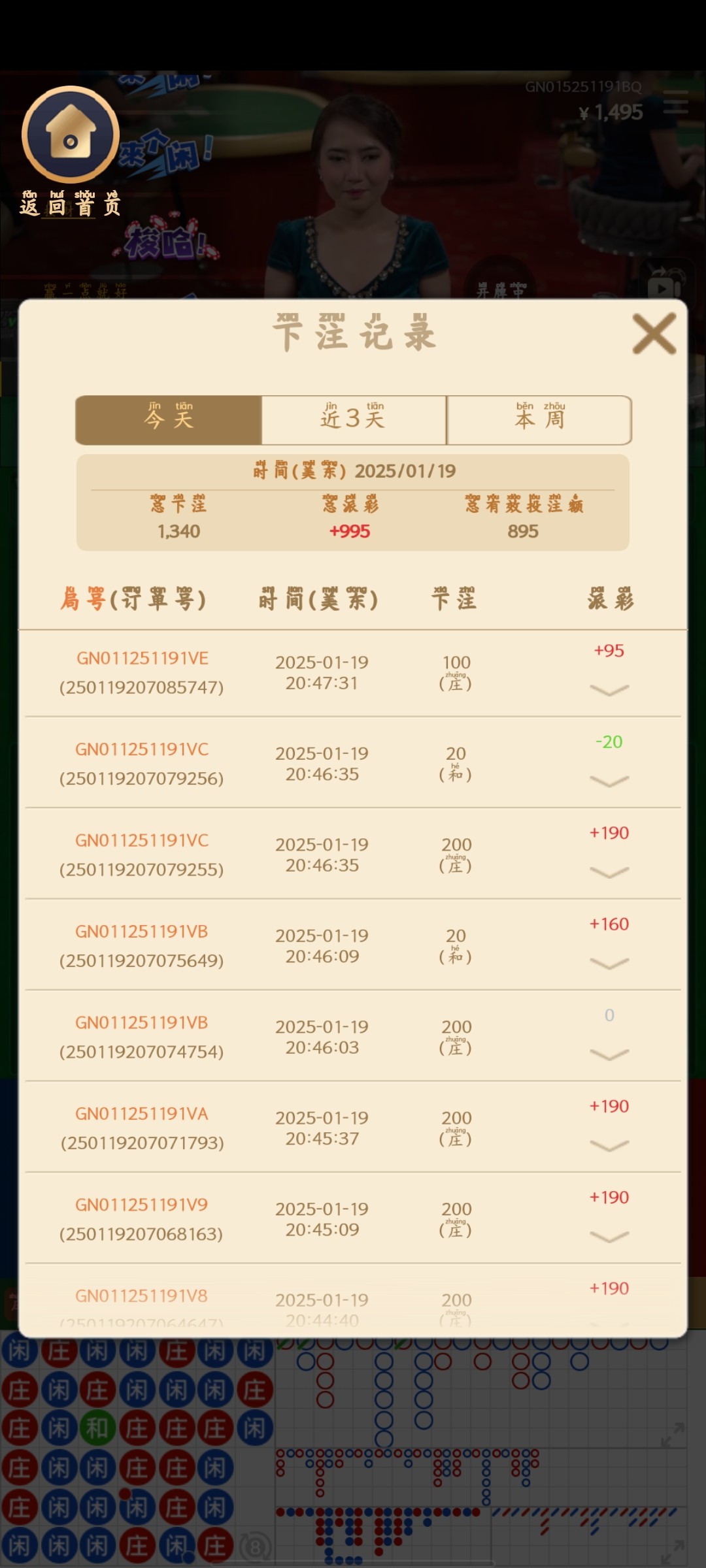Switch to the 本周 tab
This screenshot has height=1568, width=706.
pos(539,419)
